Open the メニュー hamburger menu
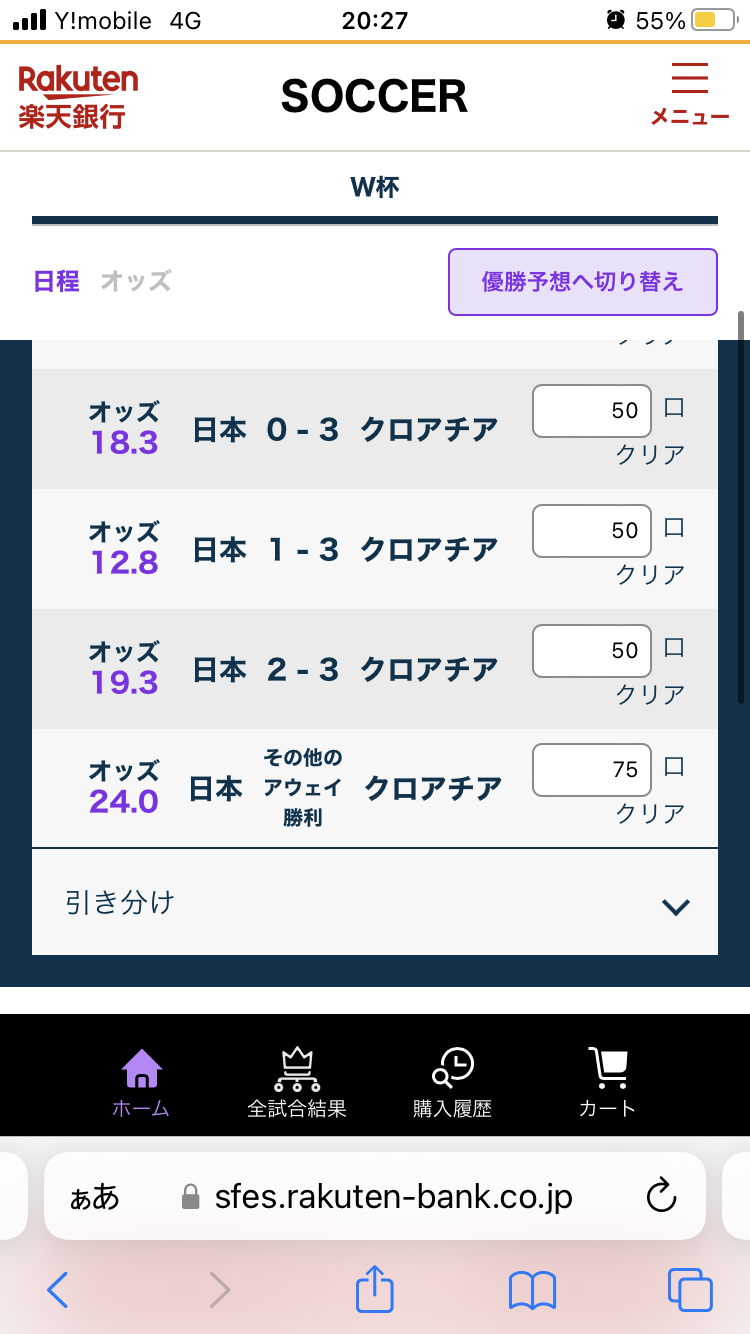Viewport: 750px width, 1334px height. (x=690, y=94)
